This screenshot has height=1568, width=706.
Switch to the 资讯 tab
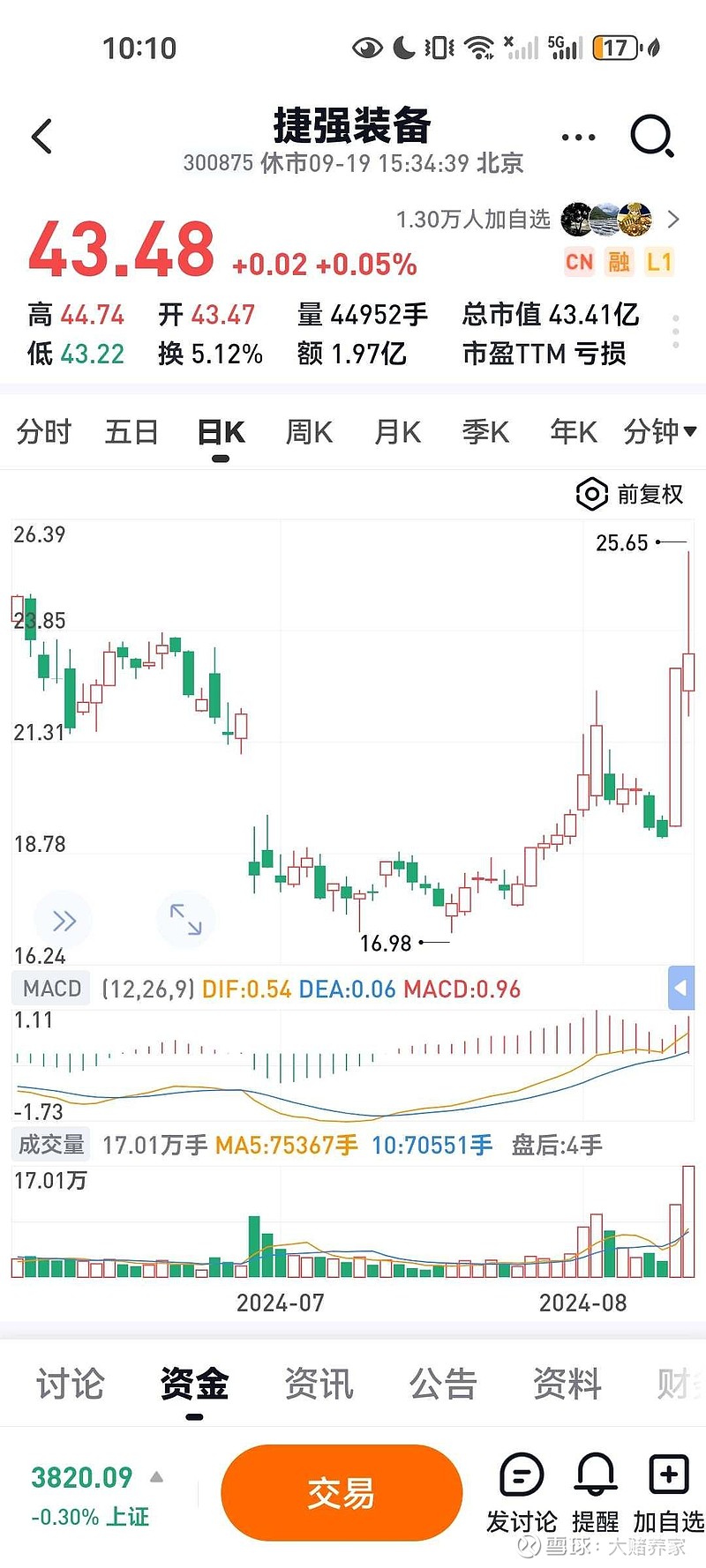click(x=319, y=1384)
